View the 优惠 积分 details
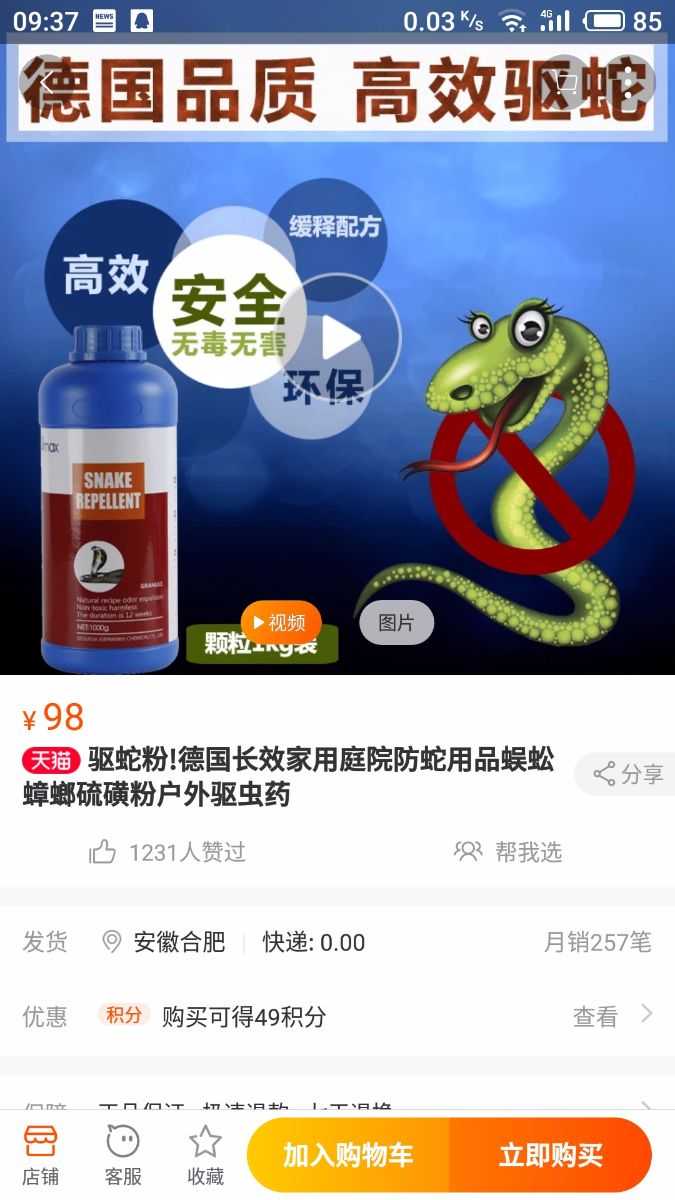 [612, 1016]
